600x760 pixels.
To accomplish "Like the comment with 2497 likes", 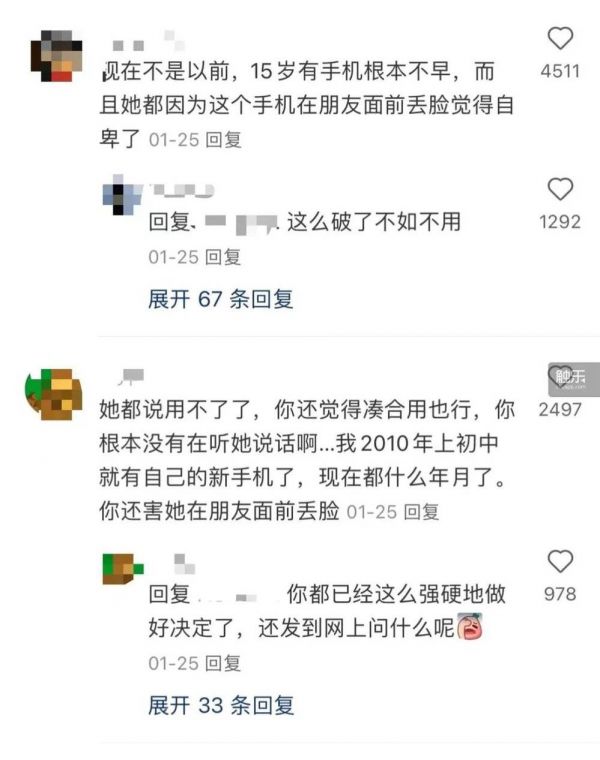I will click(x=561, y=378).
